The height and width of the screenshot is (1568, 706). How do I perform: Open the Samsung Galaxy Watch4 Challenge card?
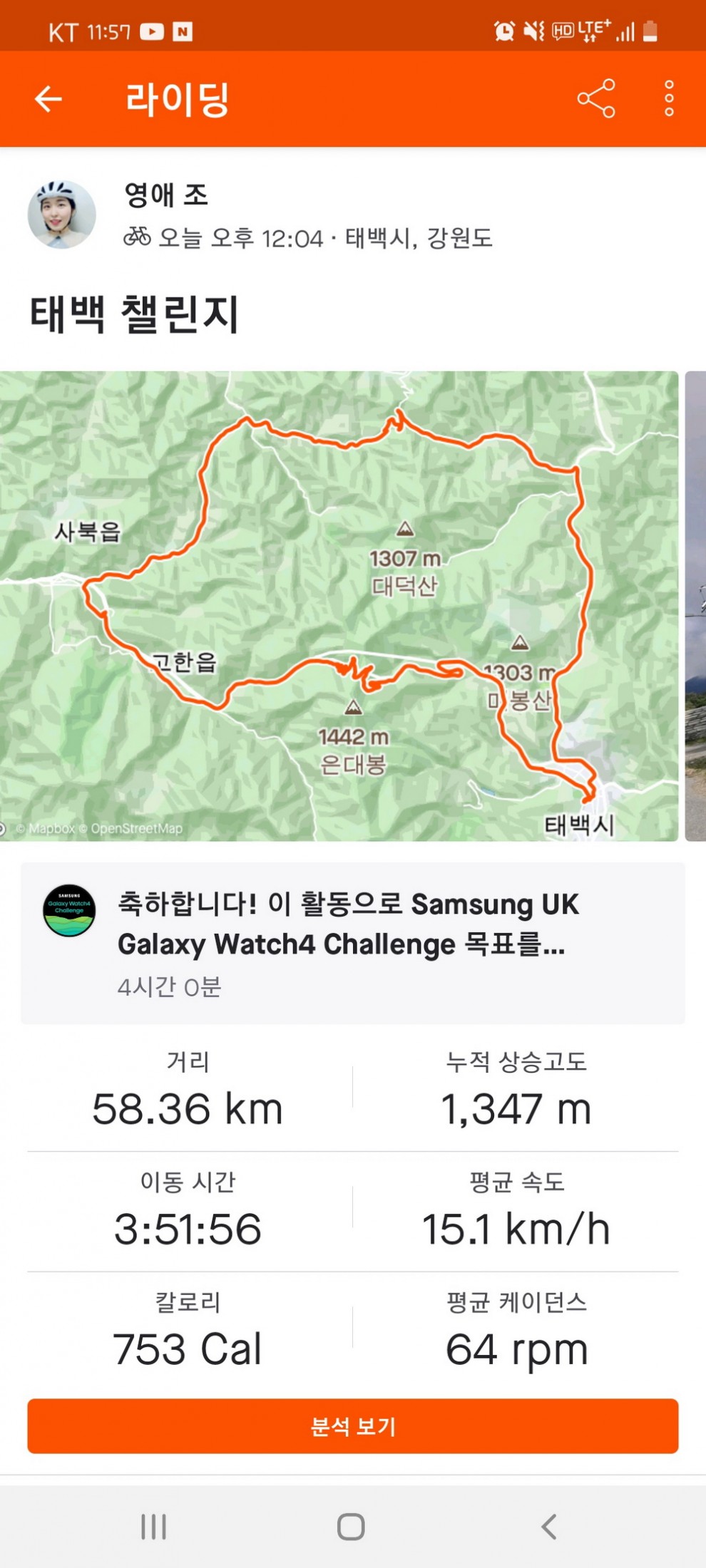pos(352,943)
